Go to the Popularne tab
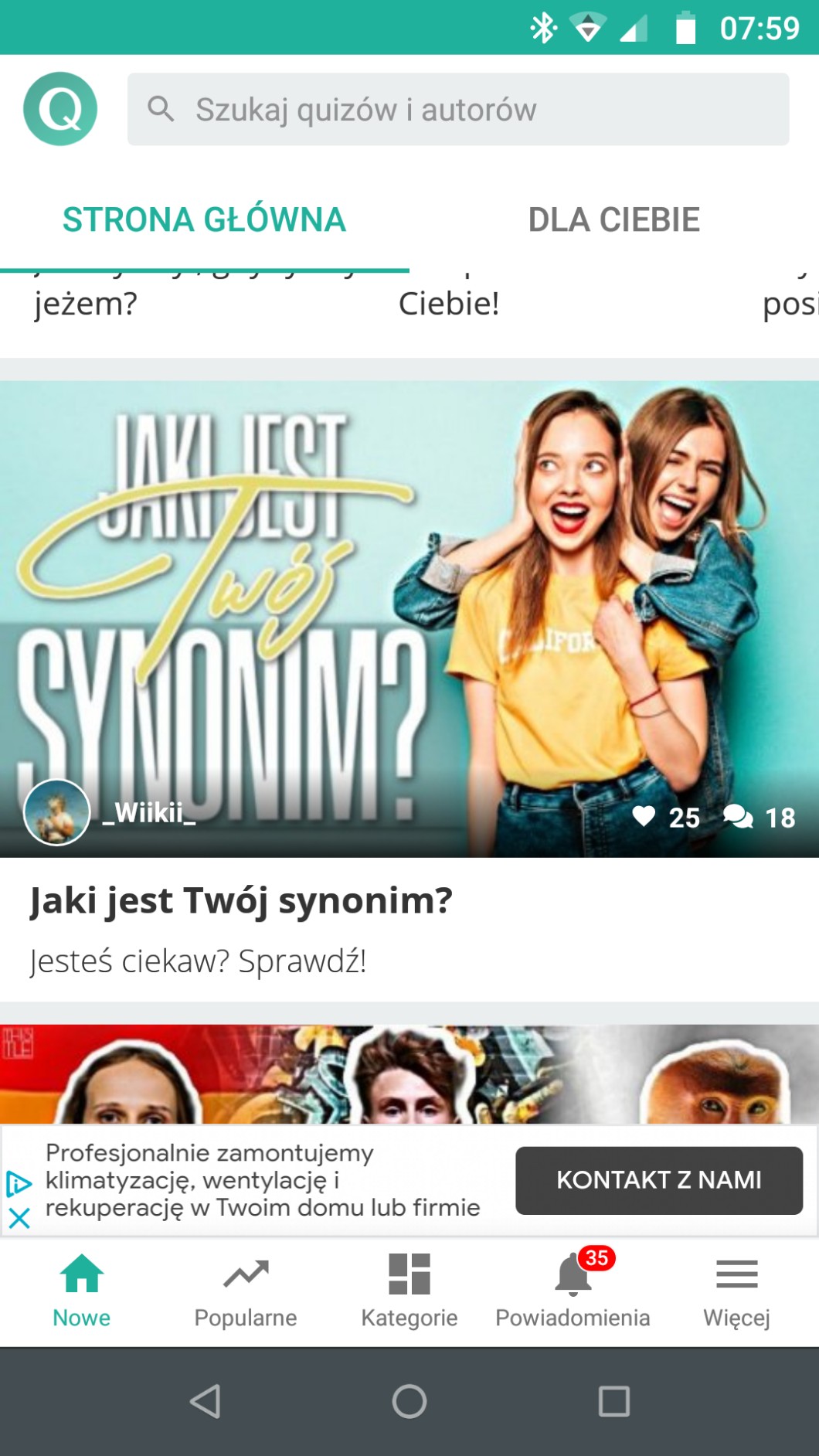This screenshot has width=819, height=1456. click(246, 1290)
